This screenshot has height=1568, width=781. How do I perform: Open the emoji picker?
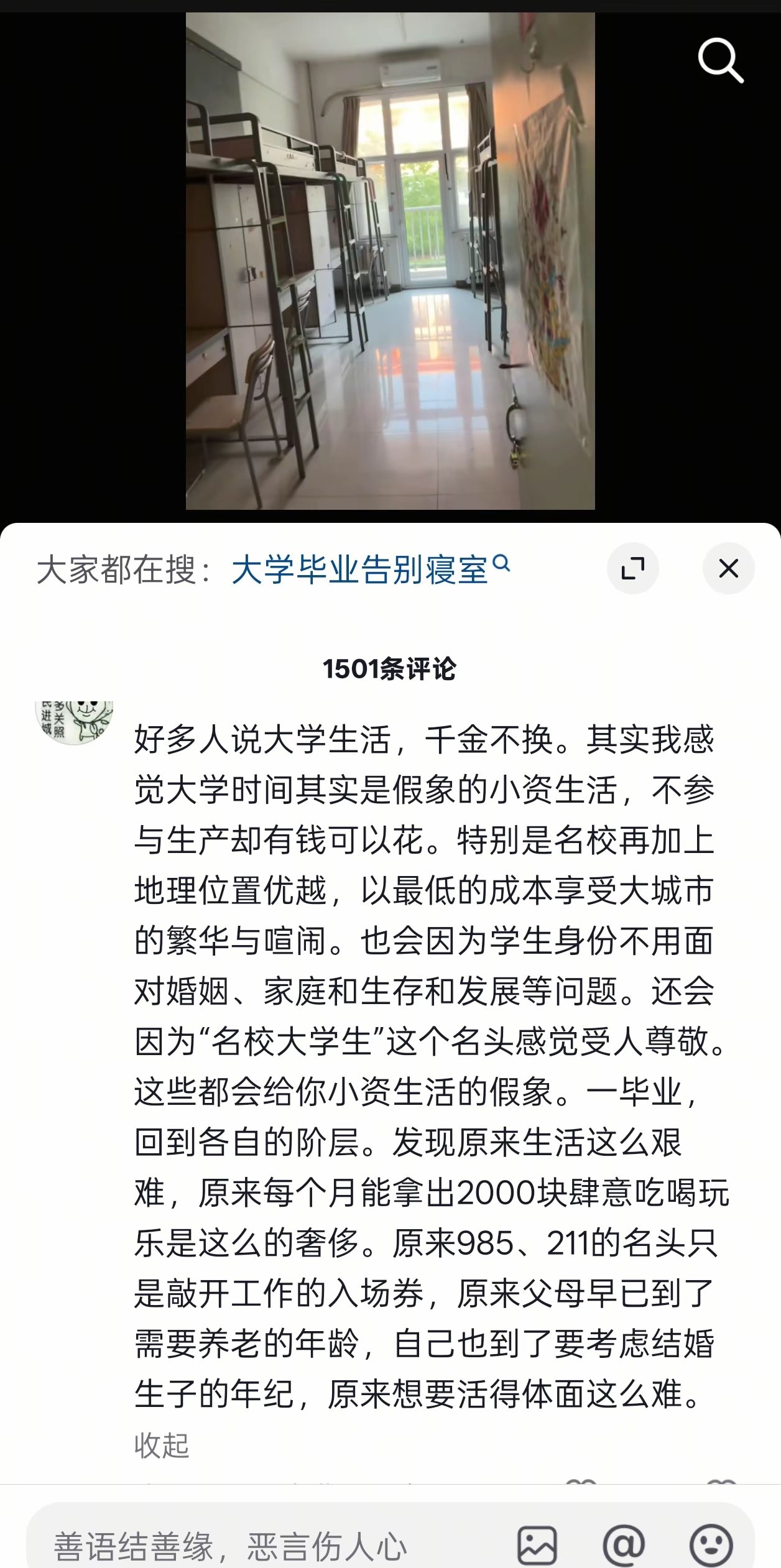pyautogui.click(x=711, y=1546)
